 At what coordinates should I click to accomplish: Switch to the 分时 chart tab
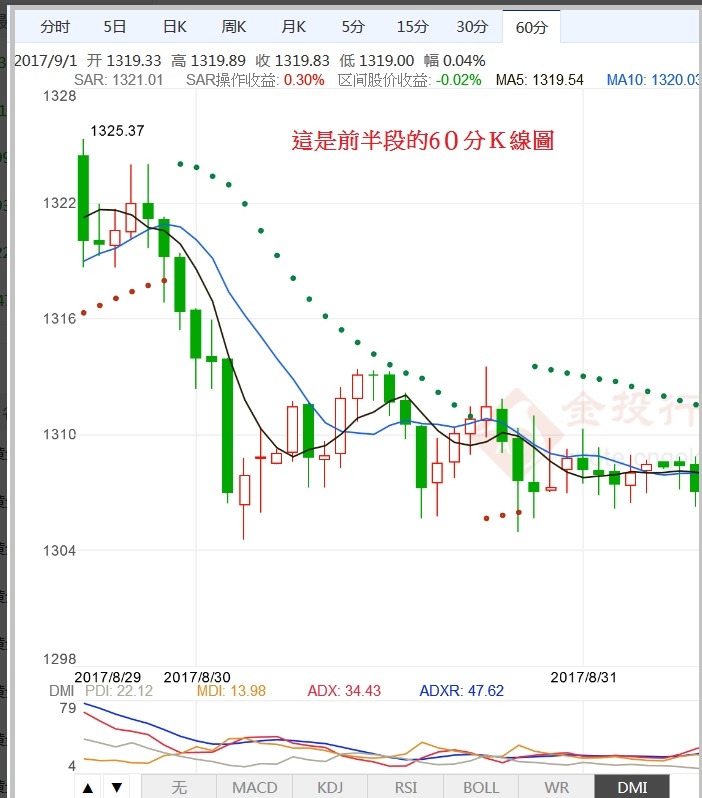[x=55, y=27]
